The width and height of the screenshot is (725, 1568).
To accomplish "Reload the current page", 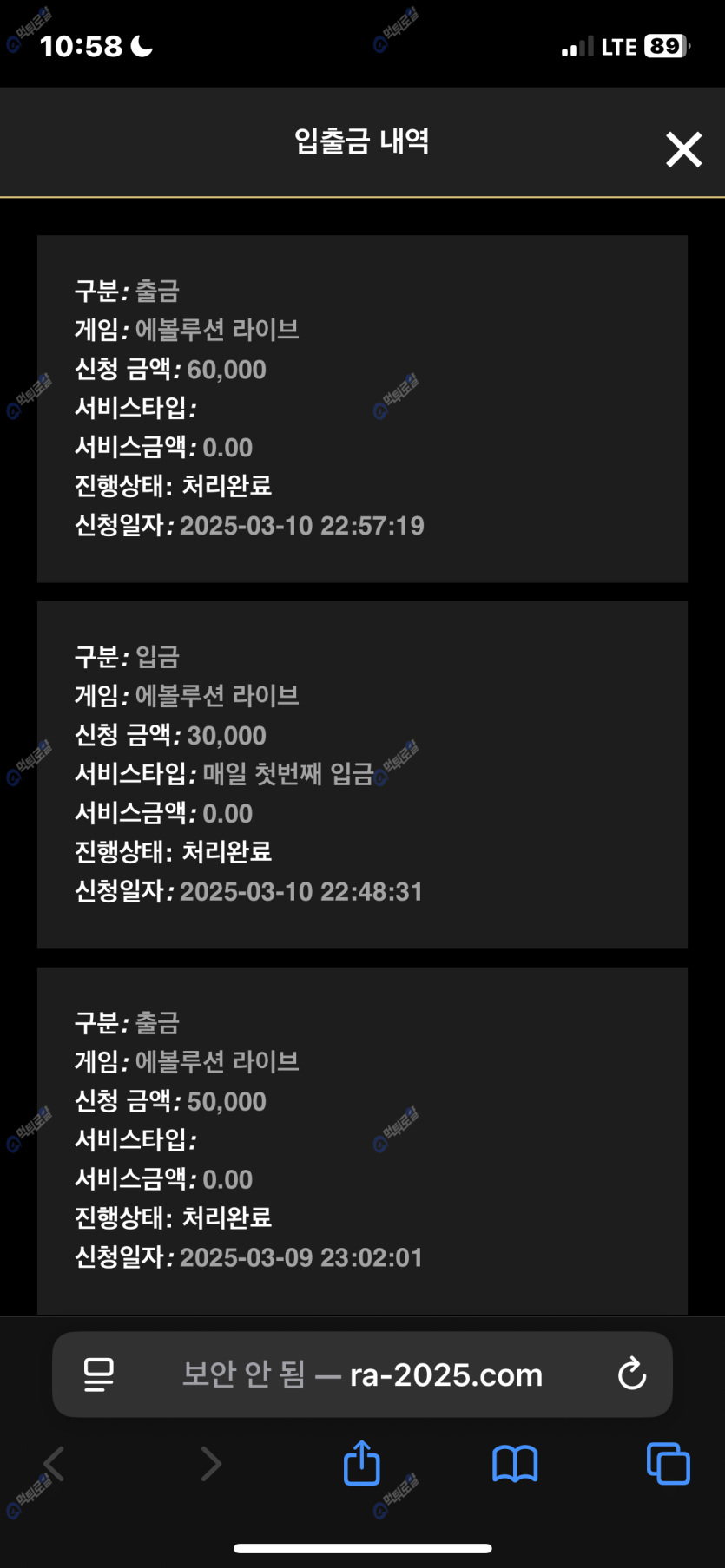I will (x=631, y=1374).
